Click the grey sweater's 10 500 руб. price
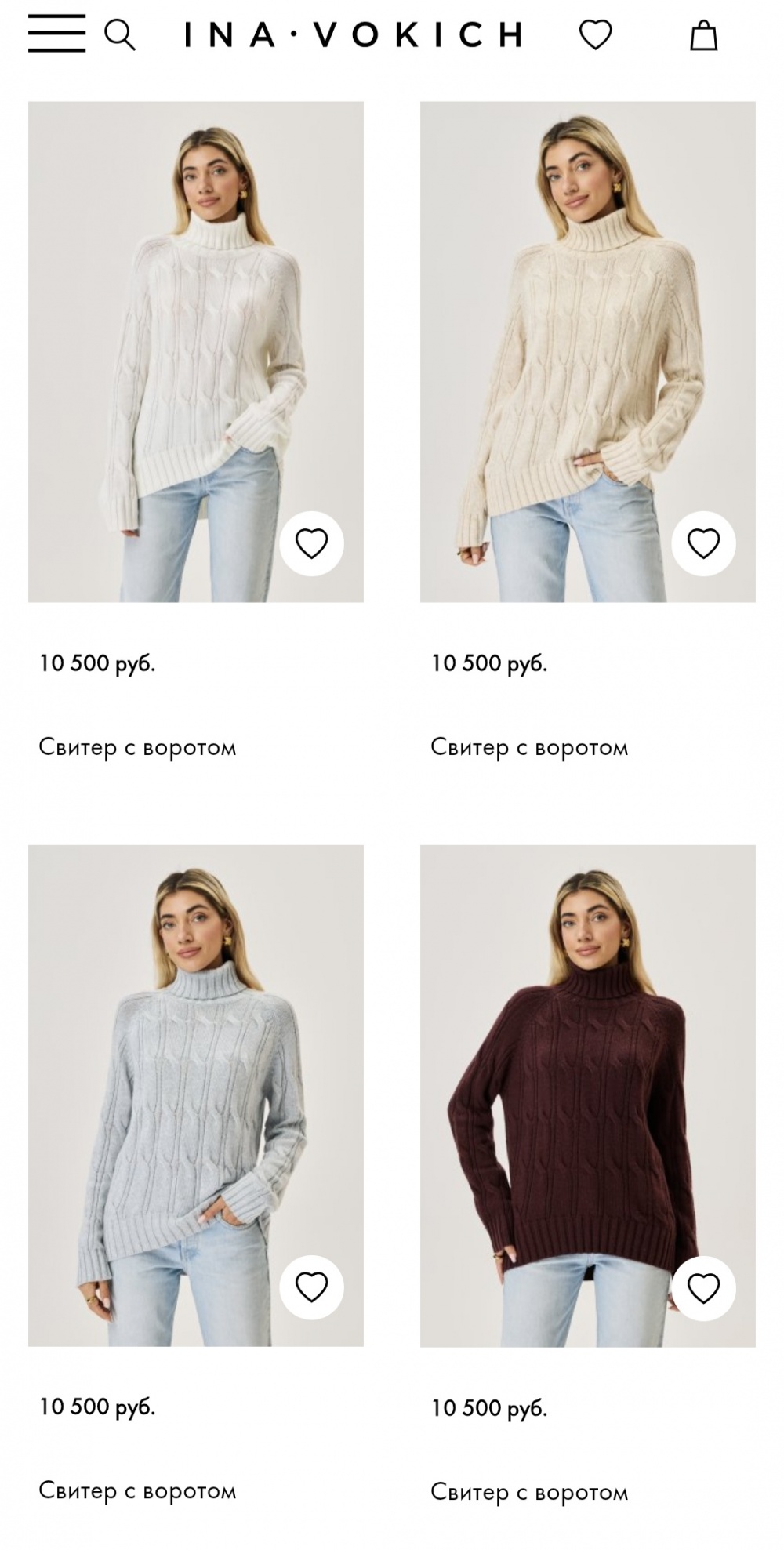784x1550 pixels. pyautogui.click(x=100, y=1408)
